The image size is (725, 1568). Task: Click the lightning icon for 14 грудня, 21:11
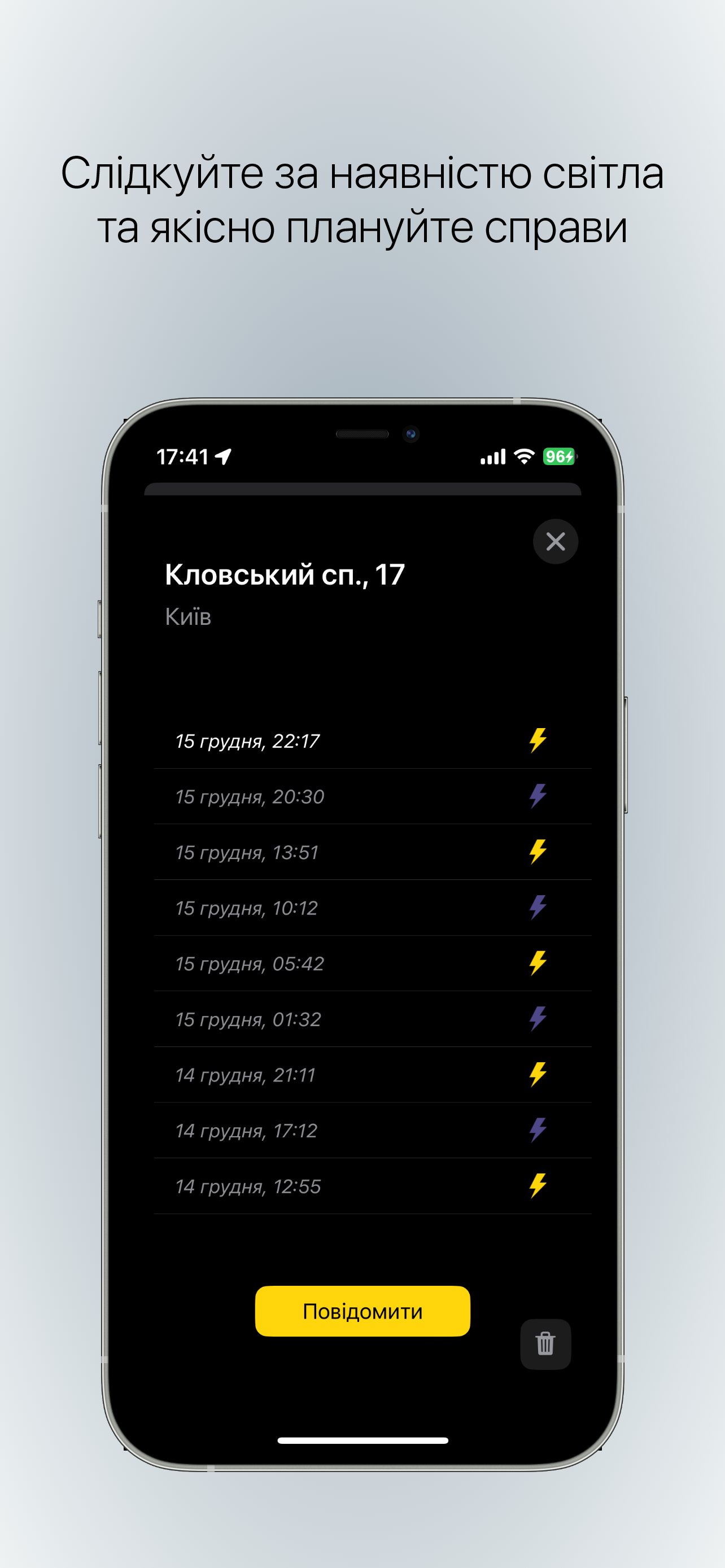538,1074
